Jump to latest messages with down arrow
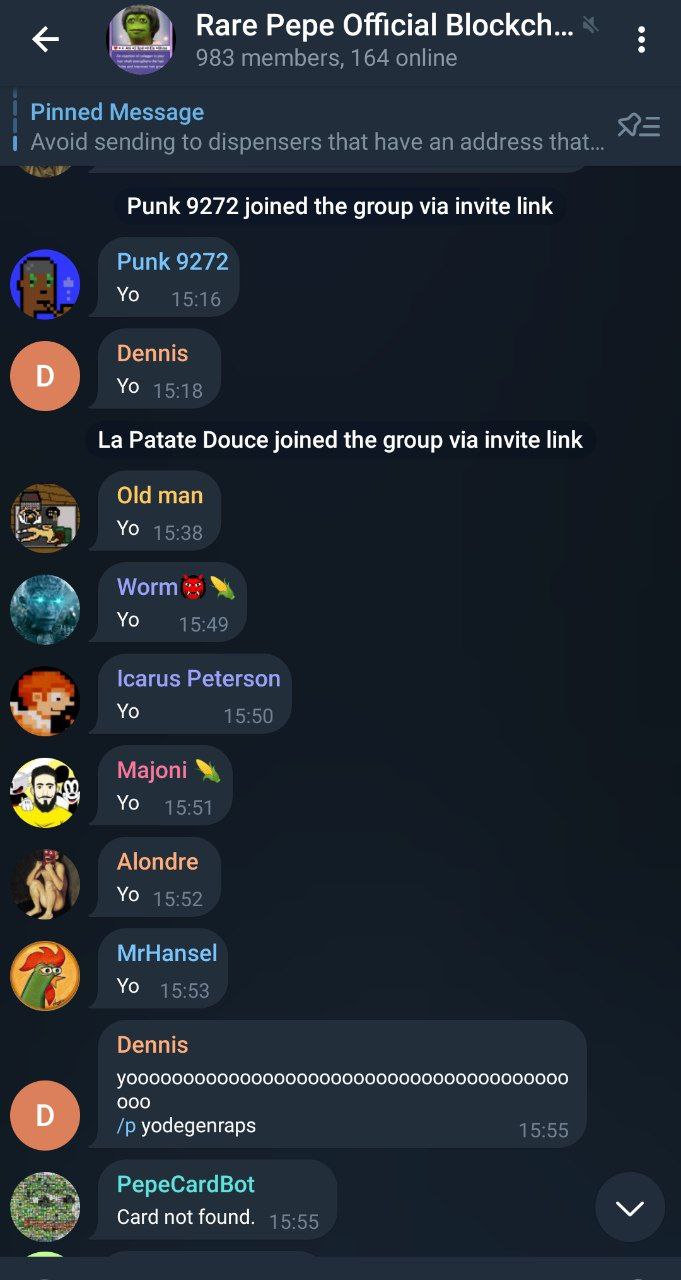 tap(630, 1208)
